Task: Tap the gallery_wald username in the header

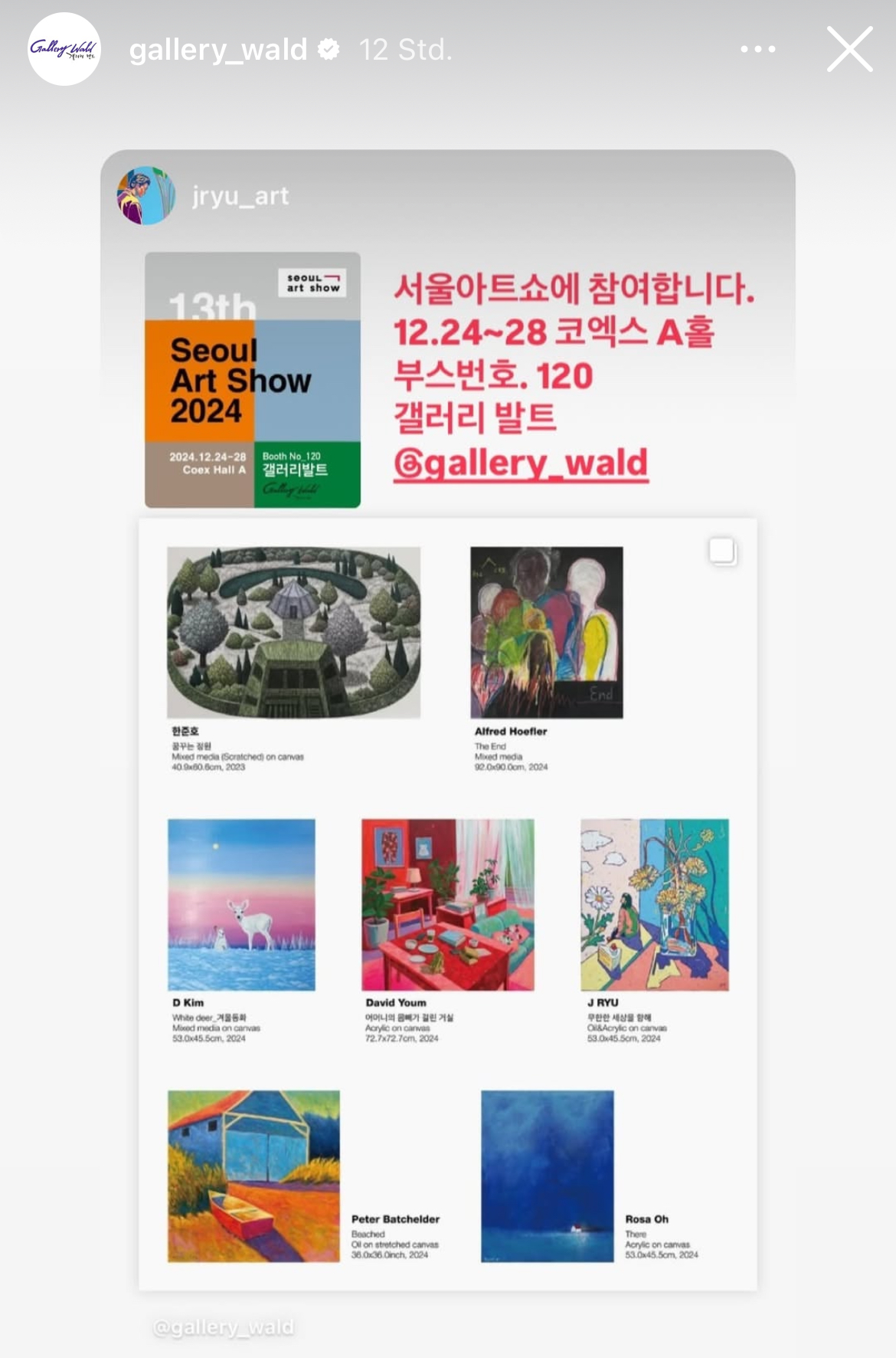Action: pos(217,51)
